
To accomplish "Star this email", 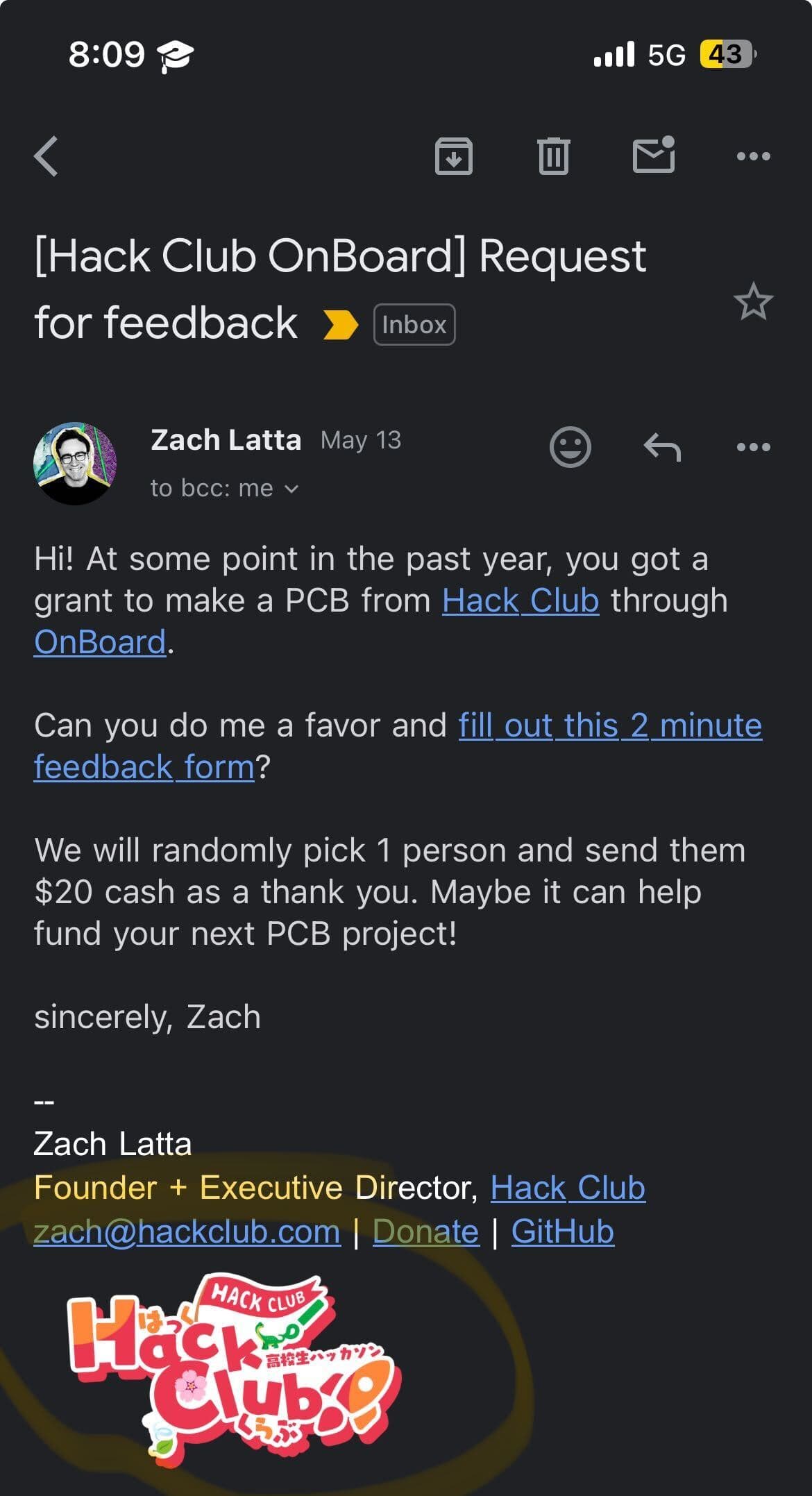I will tap(753, 302).
